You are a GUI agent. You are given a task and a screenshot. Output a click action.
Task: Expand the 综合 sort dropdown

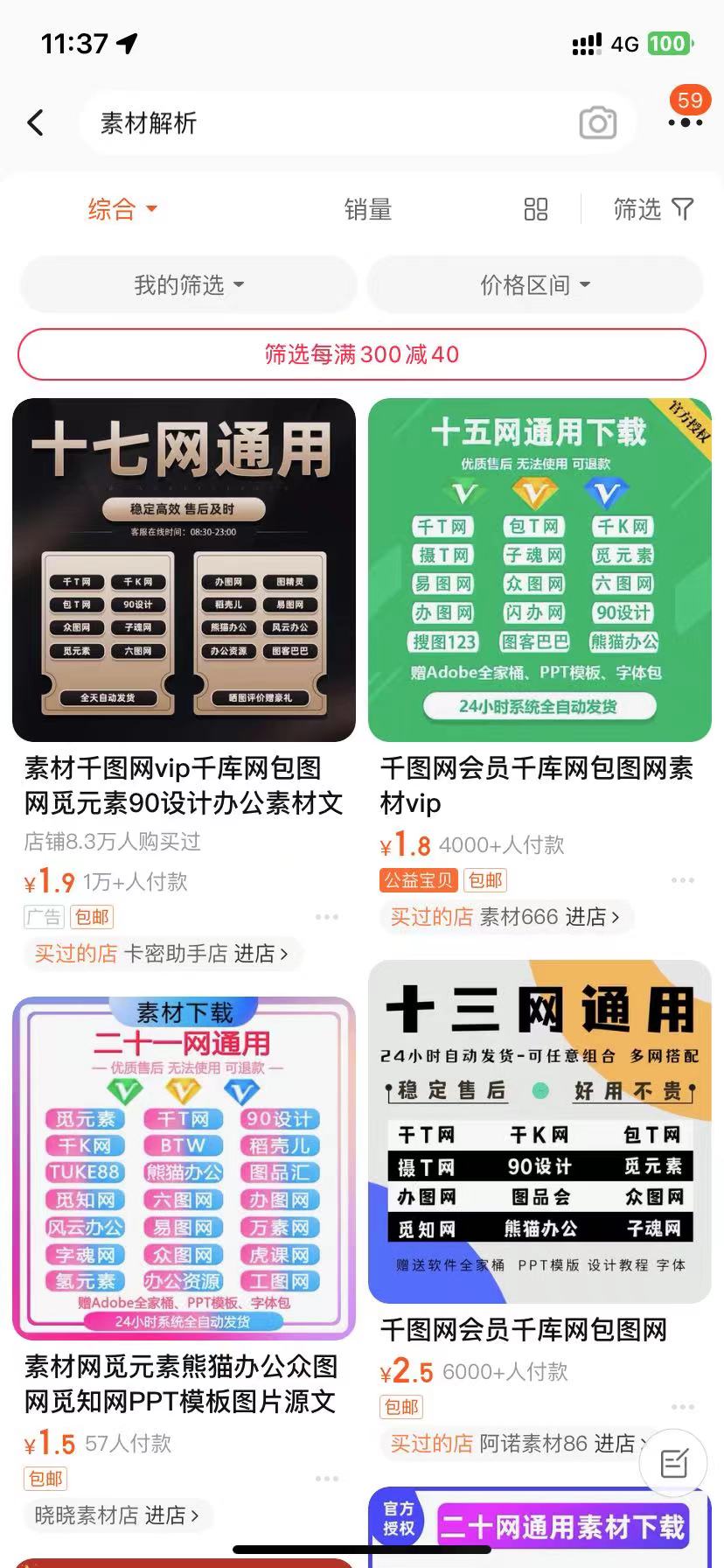pyautogui.click(x=122, y=209)
